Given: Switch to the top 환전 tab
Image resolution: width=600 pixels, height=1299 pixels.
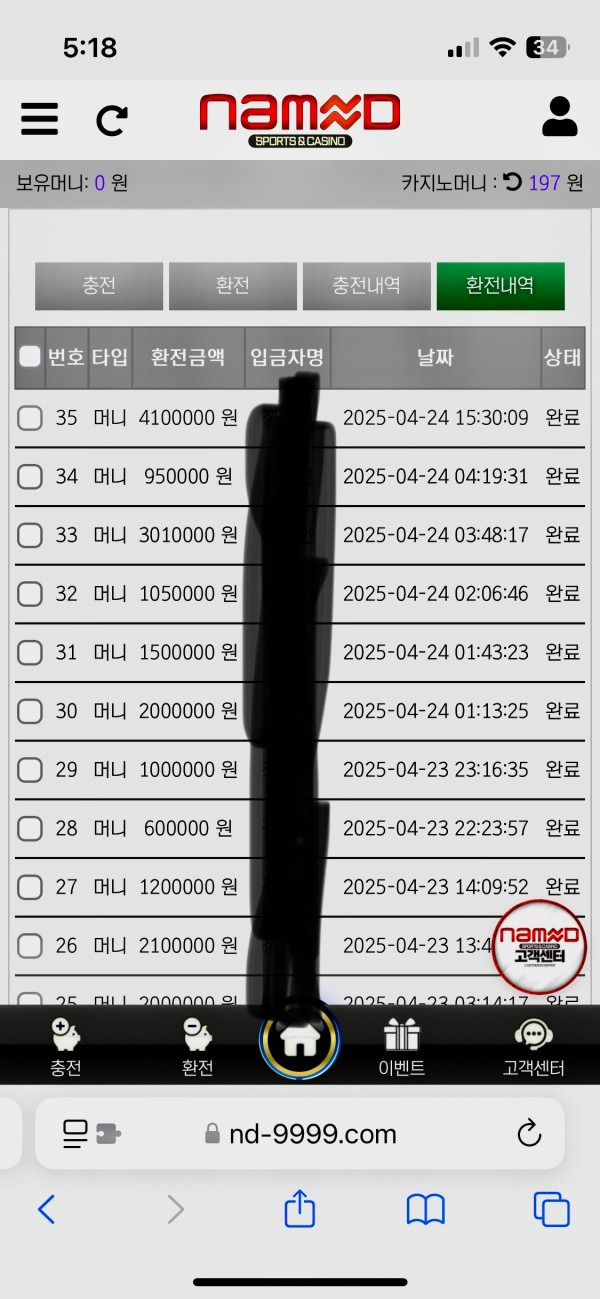Looking at the screenshot, I should 232,286.
